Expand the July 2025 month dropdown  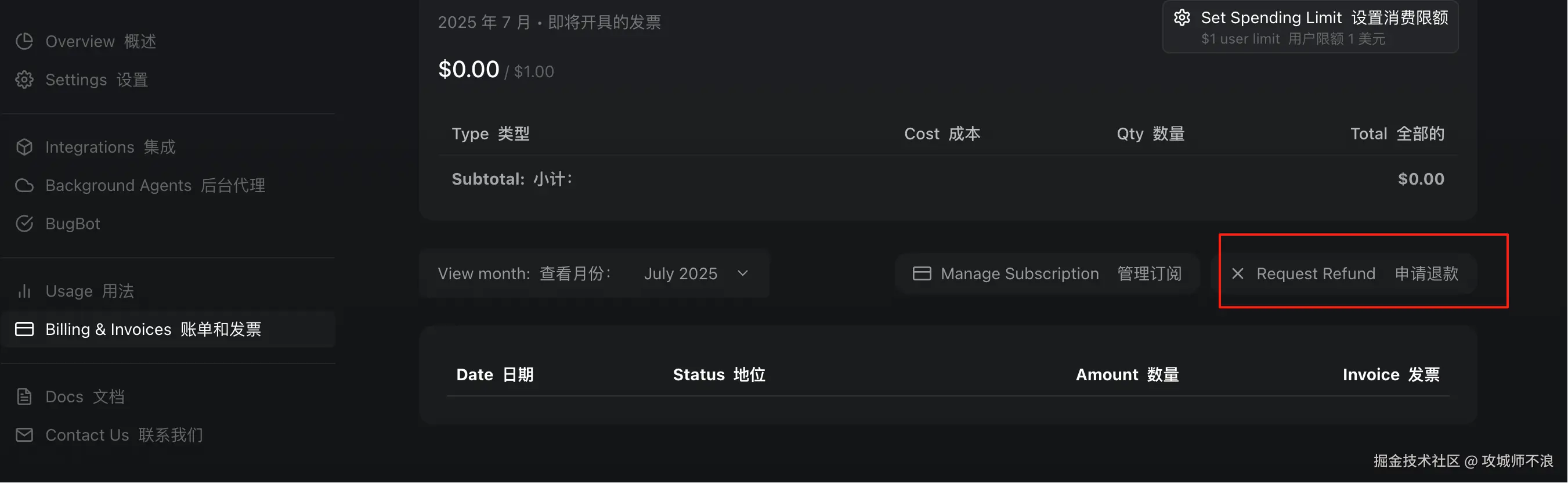[696, 274]
